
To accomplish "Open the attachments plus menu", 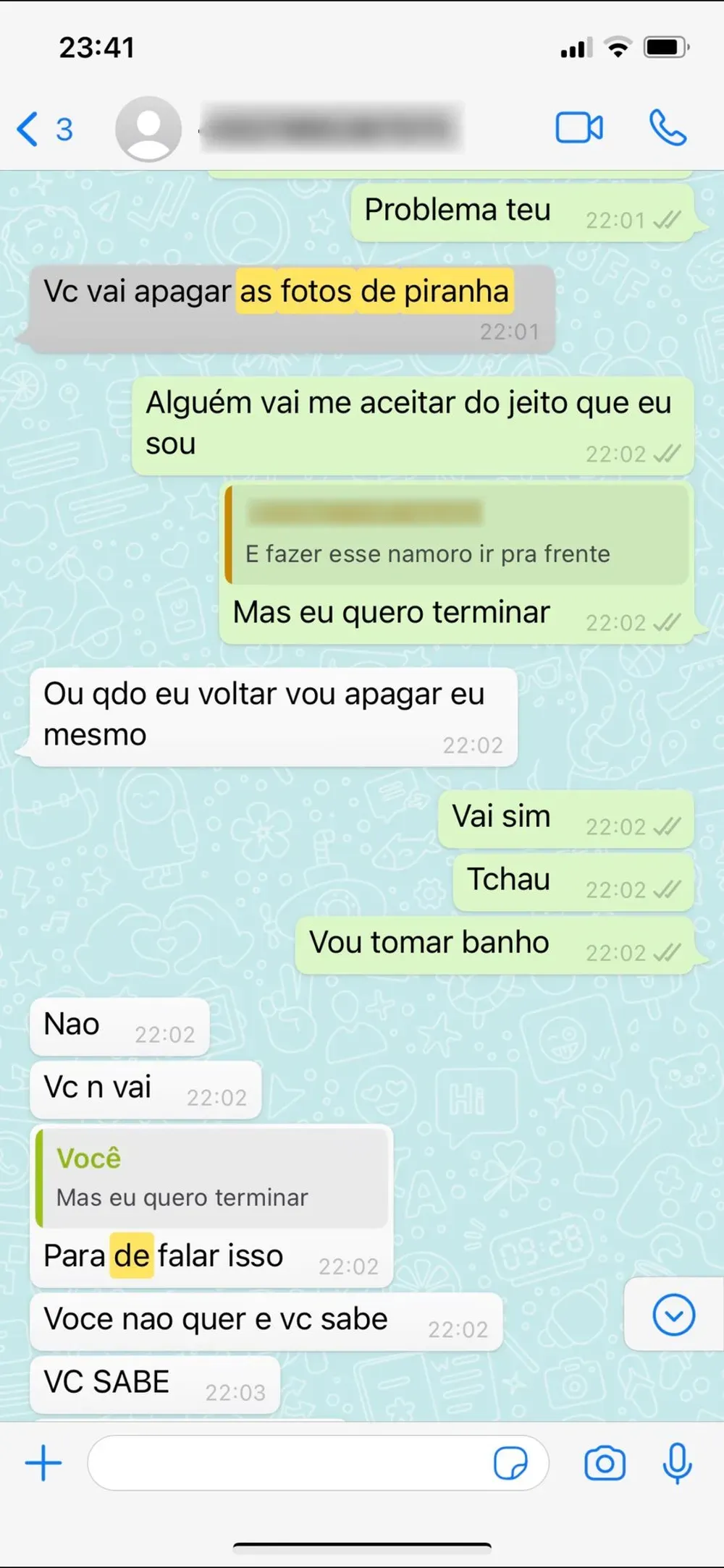I will tap(43, 1463).
